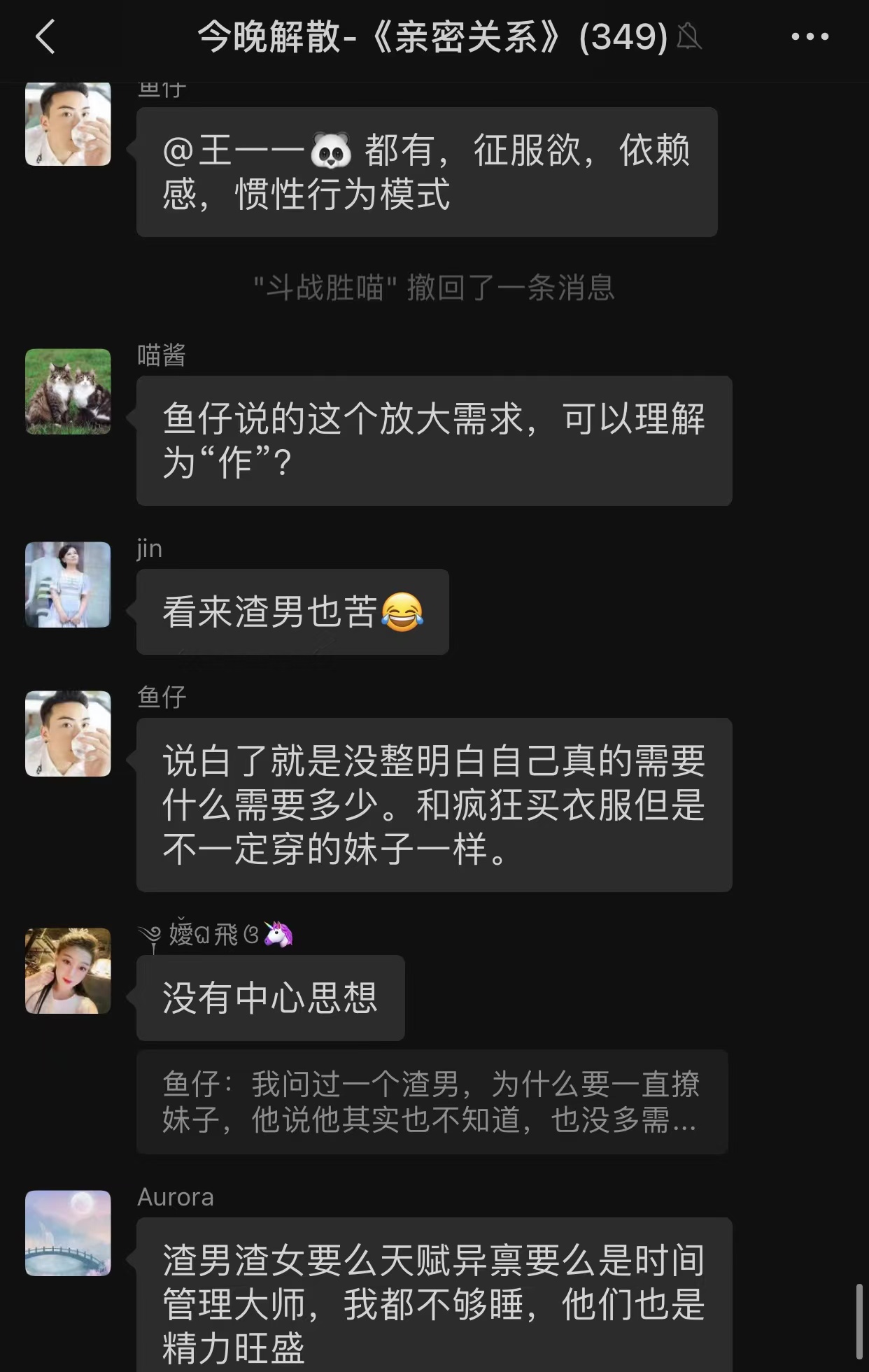Open 鱼仔's avatar beside 说白了 message
This screenshot has height=1372, width=869.
tap(68, 734)
